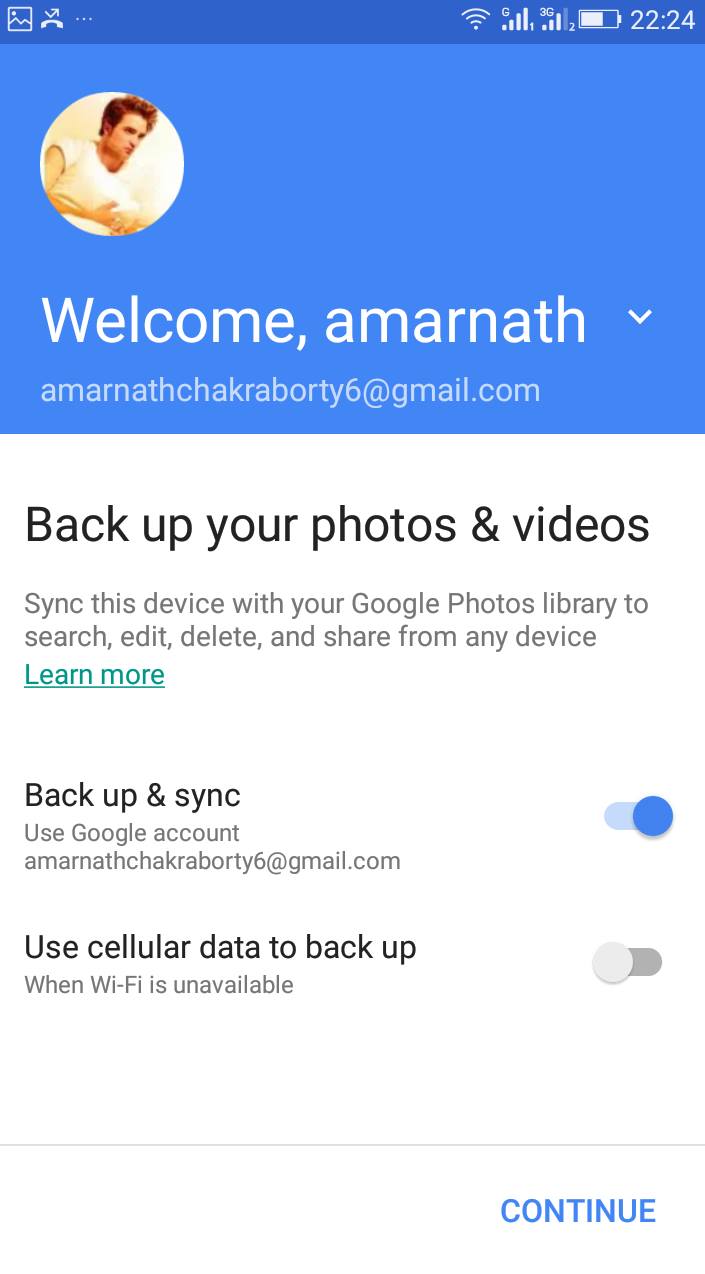705x1274 pixels.
Task: Expand the account switcher dropdown arrow
Action: tap(639, 317)
